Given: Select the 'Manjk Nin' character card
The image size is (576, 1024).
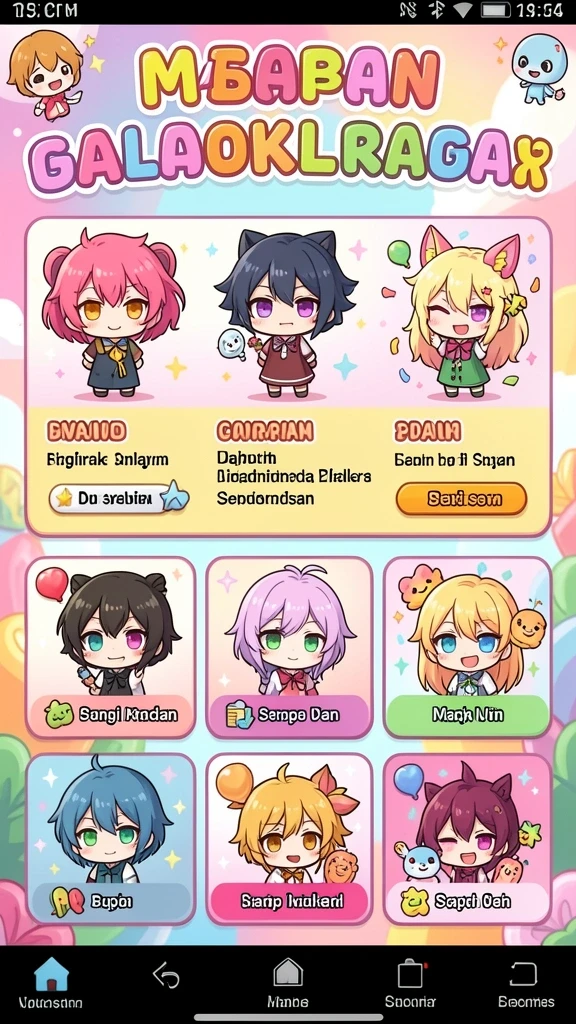Looking at the screenshot, I should pyautogui.click(x=468, y=647).
